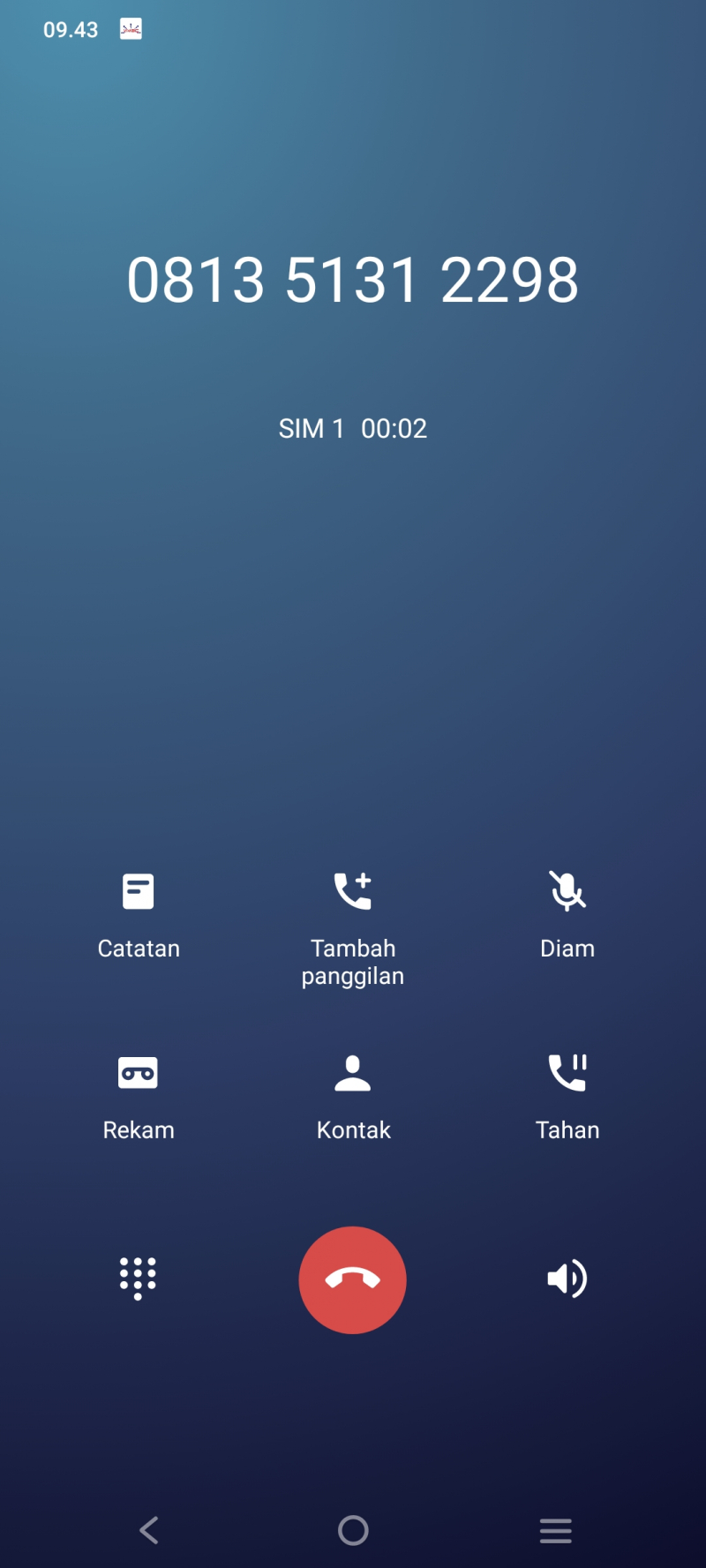Tap the muted microphone icon above Diam
The image size is (706, 1568).
click(x=567, y=890)
